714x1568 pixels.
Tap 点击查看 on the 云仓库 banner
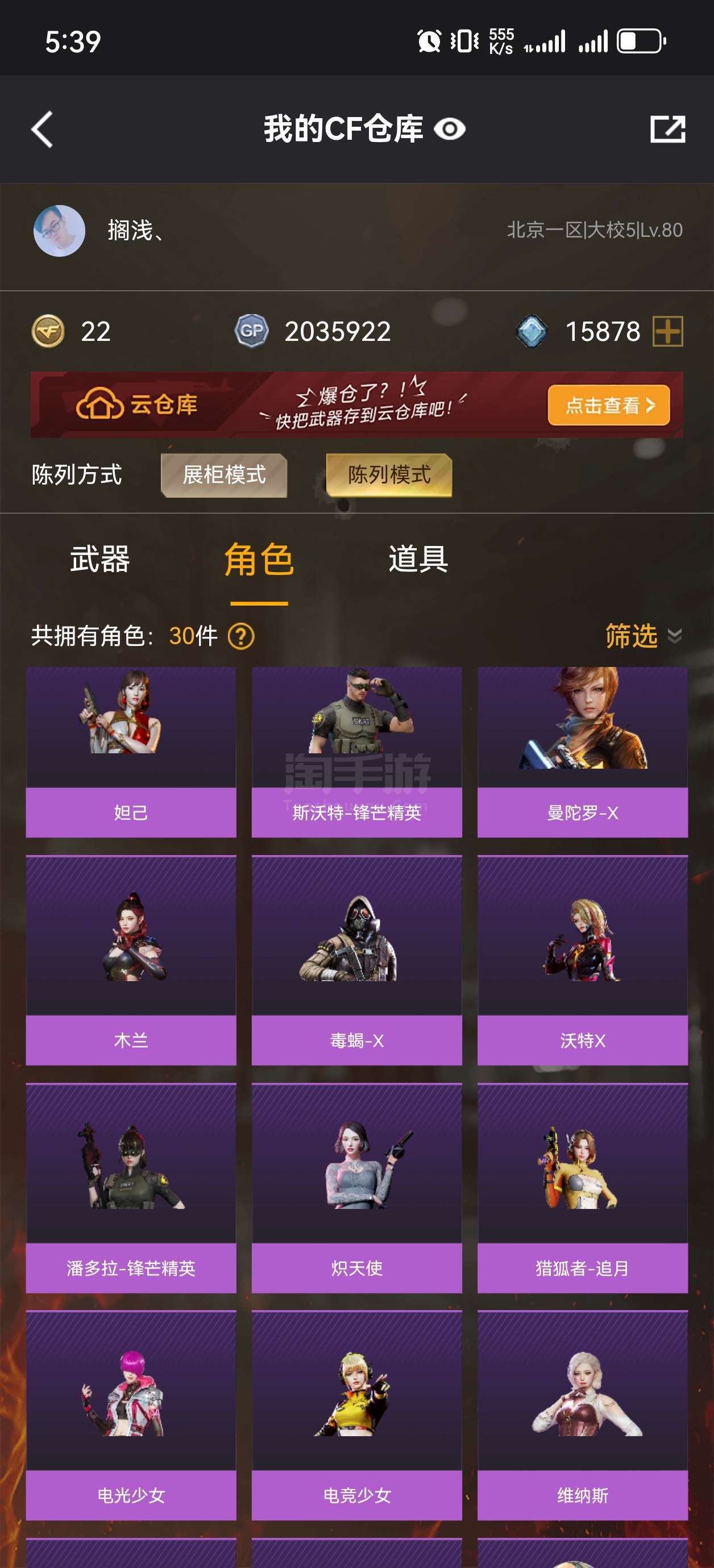tap(609, 404)
